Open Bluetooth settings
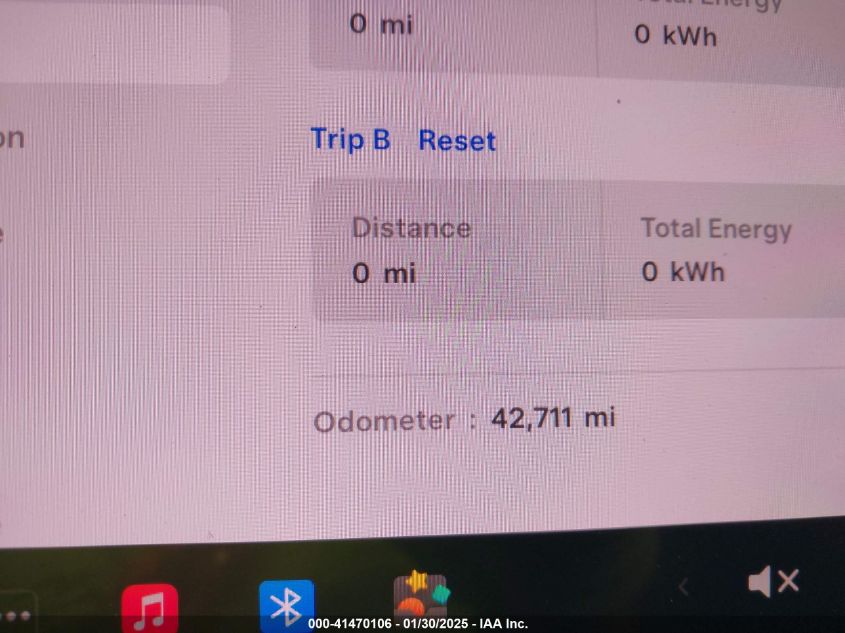The image size is (845, 633). 286,605
